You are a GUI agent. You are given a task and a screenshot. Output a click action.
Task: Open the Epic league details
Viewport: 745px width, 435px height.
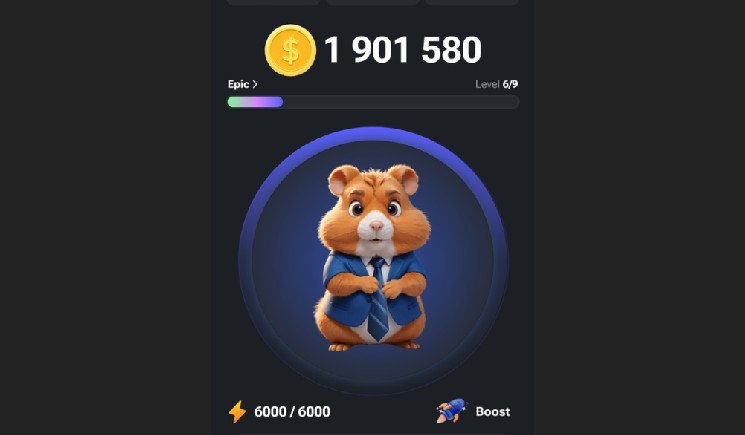243,85
